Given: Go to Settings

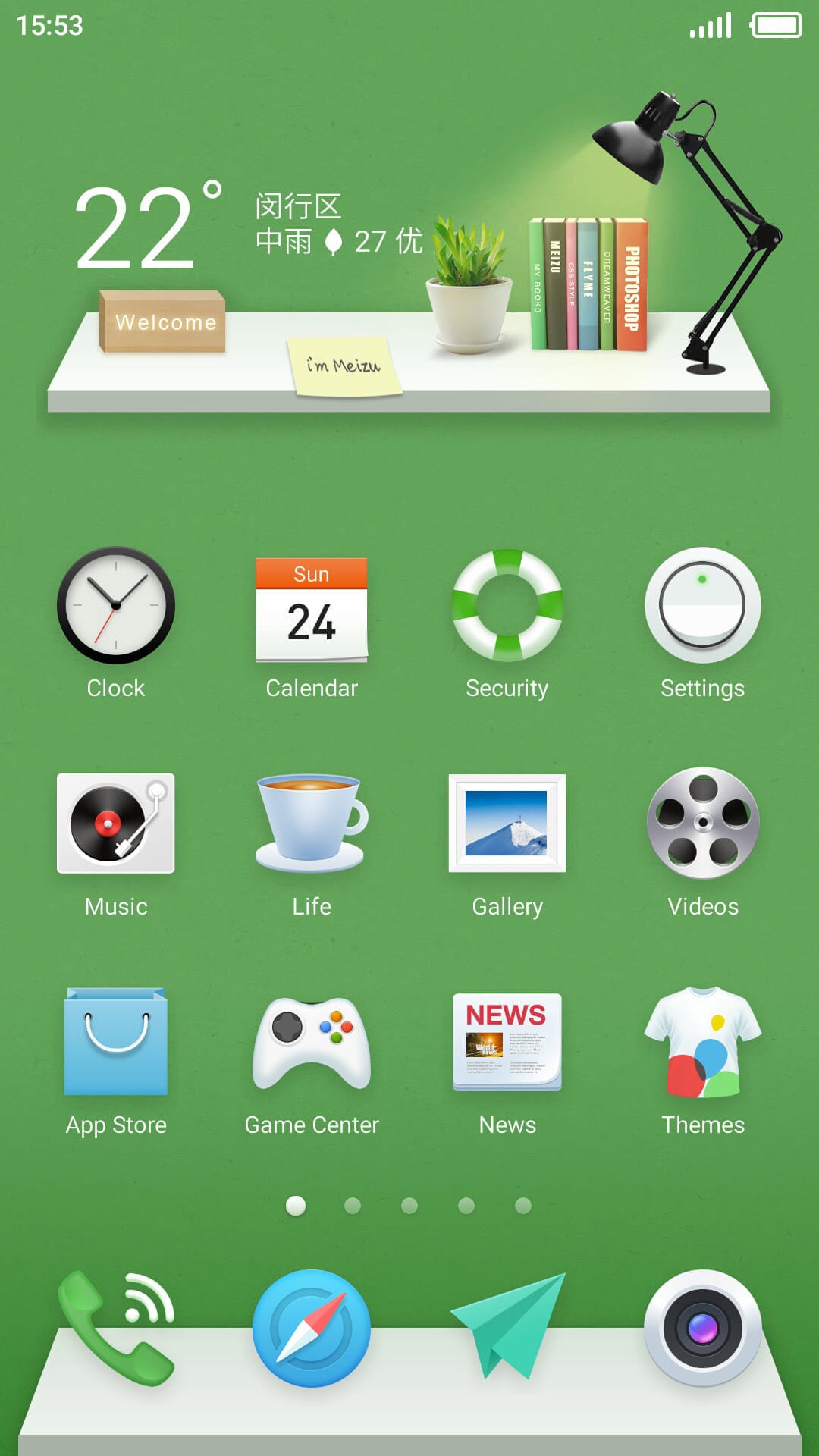Looking at the screenshot, I should (703, 605).
